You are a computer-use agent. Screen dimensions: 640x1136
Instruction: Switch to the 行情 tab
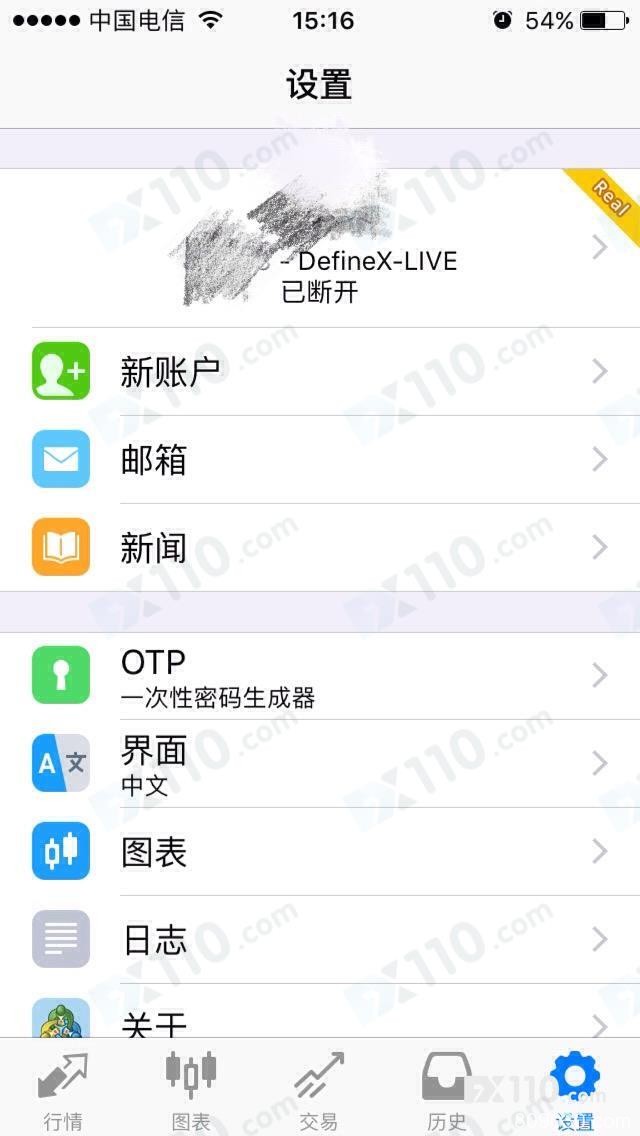(x=63, y=1090)
